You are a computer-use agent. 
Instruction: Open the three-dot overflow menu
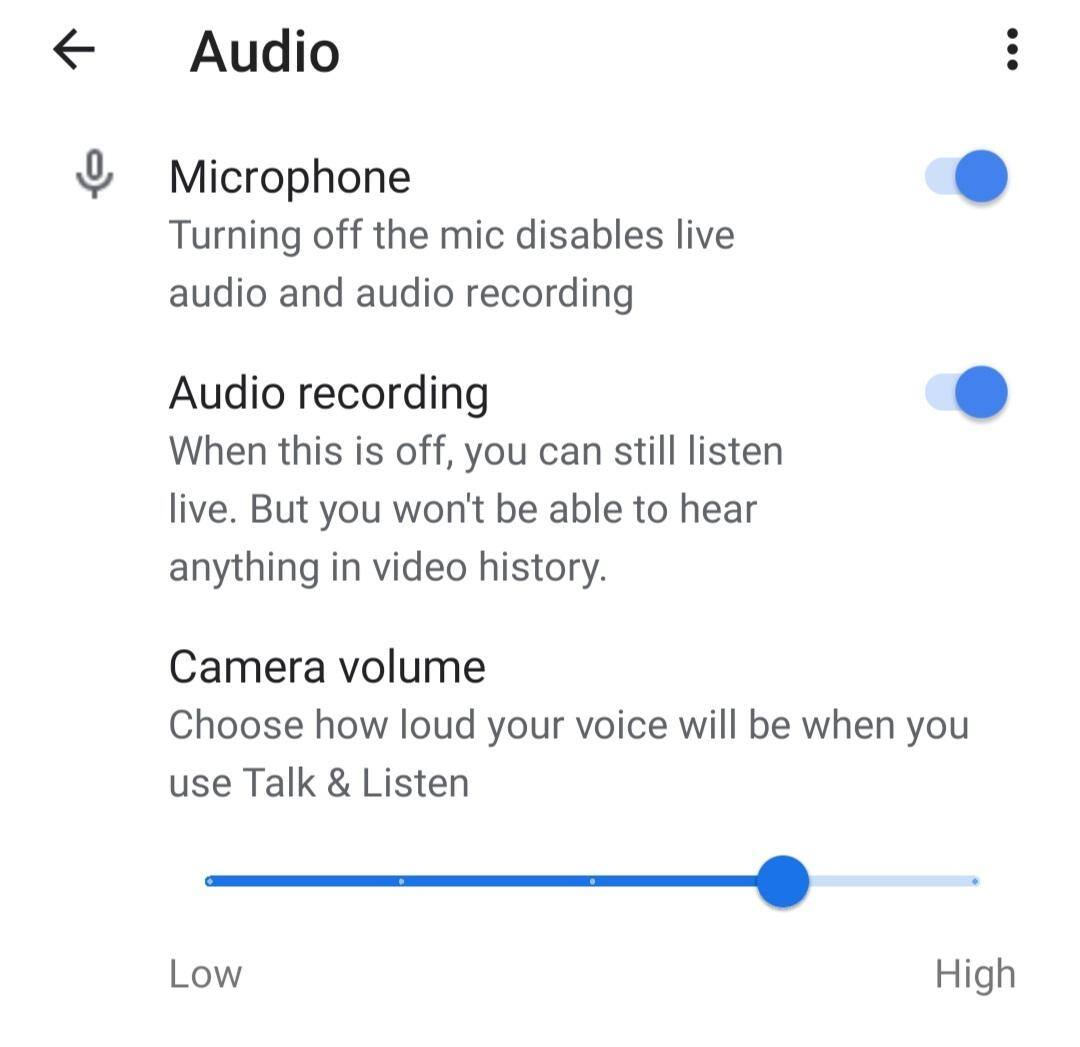pyautogui.click(x=1012, y=49)
